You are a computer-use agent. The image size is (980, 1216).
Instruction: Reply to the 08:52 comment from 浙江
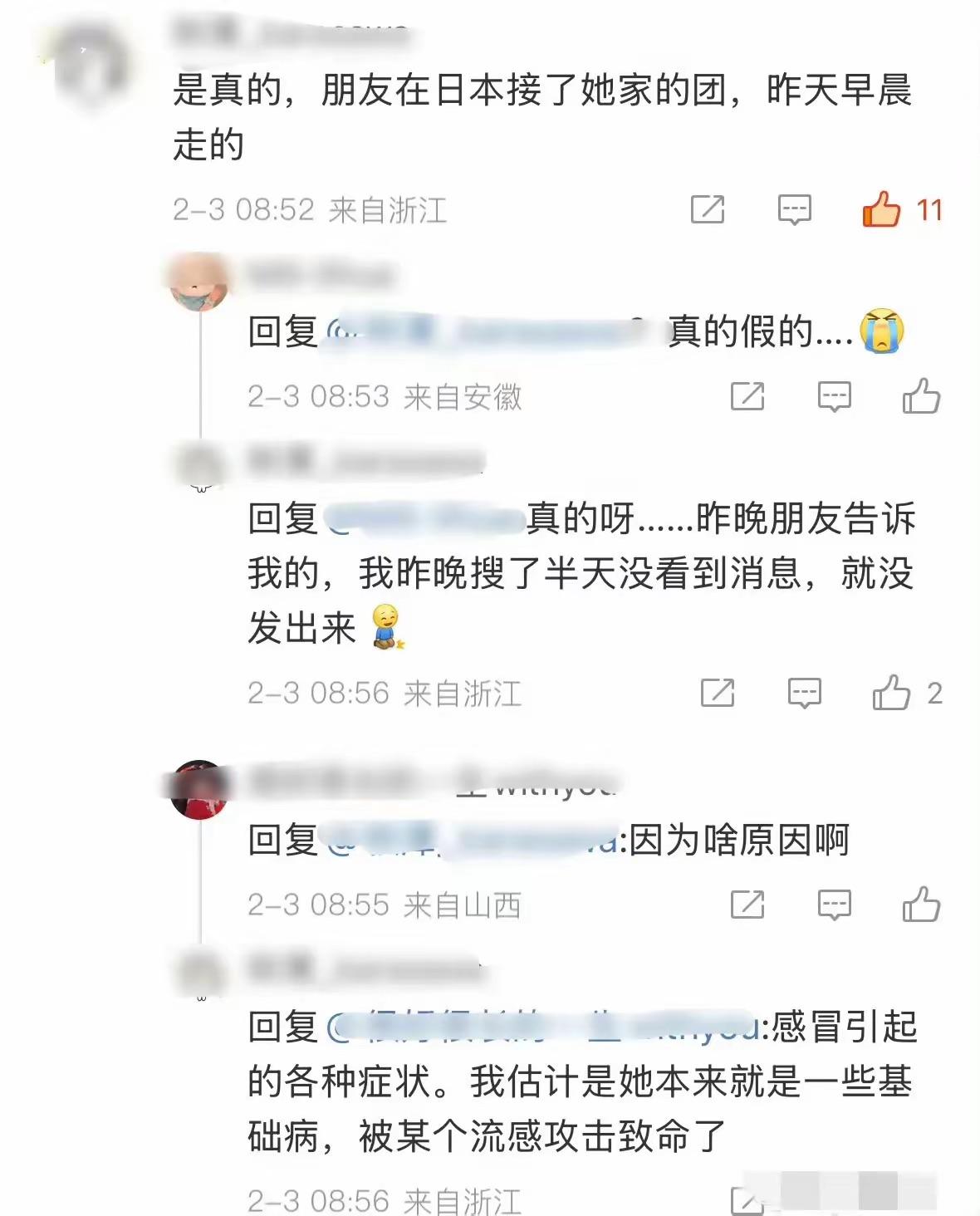pos(794,209)
